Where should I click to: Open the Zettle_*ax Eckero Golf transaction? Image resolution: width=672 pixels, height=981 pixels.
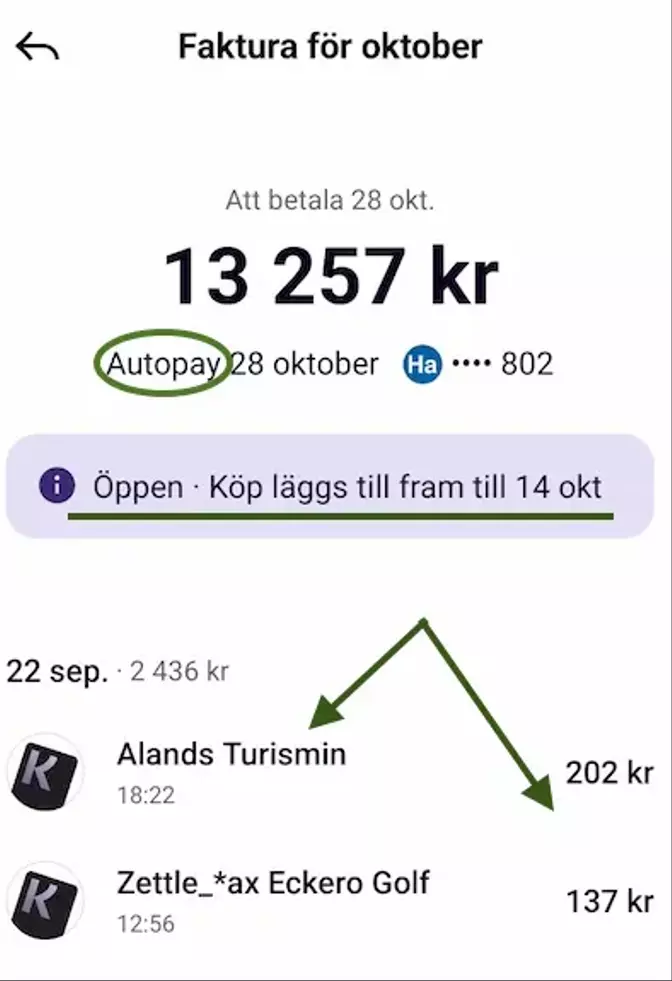click(272, 898)
